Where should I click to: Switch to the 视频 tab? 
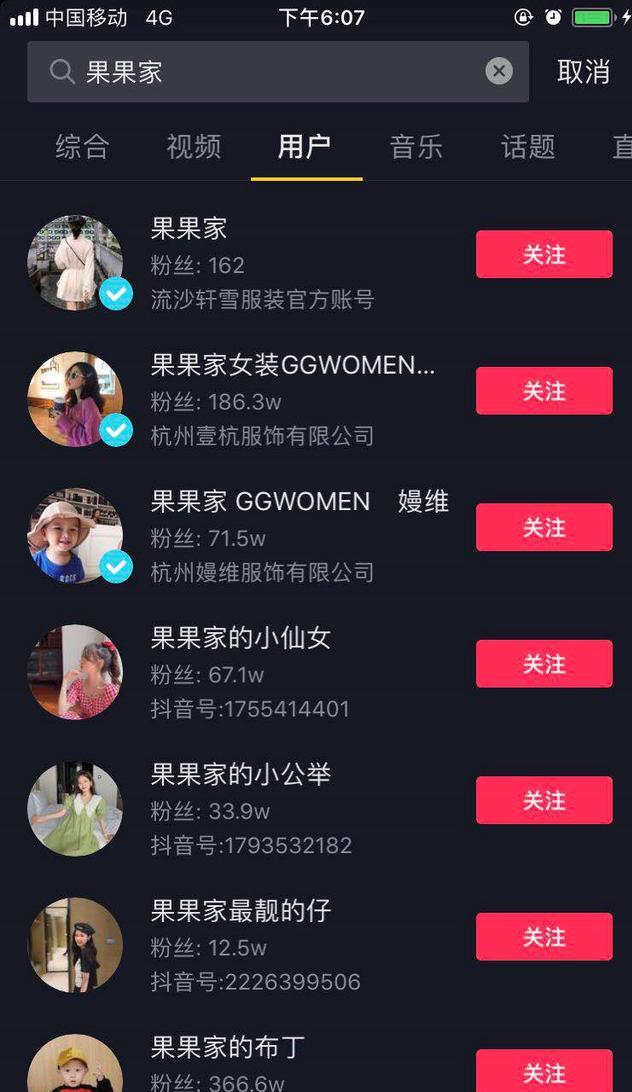pyautogui.click(x=194, y=147)
